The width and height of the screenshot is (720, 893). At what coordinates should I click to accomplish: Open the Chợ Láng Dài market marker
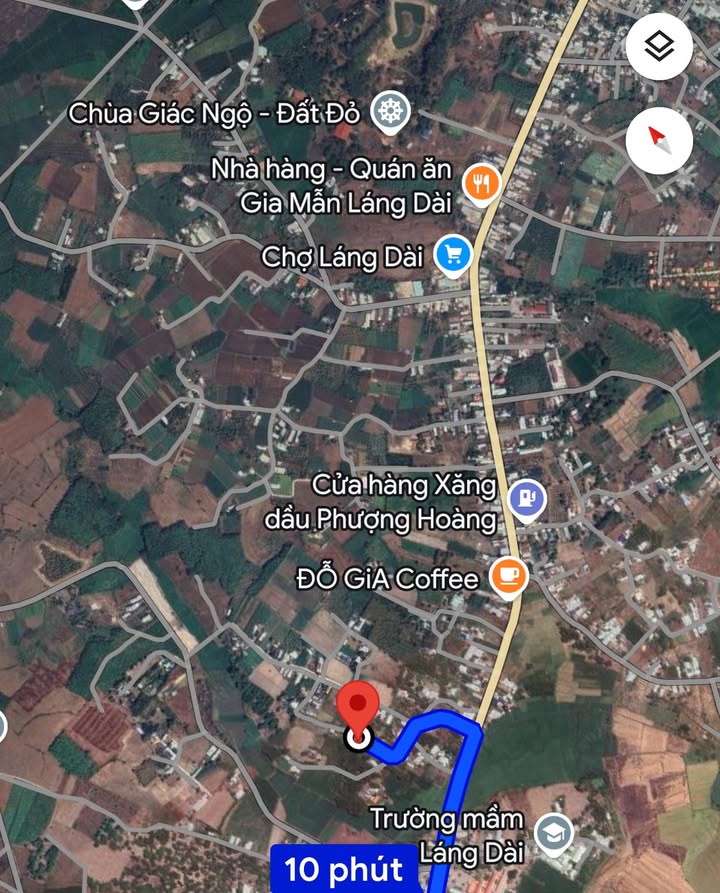pyautogui.click(x=455, y=256)
